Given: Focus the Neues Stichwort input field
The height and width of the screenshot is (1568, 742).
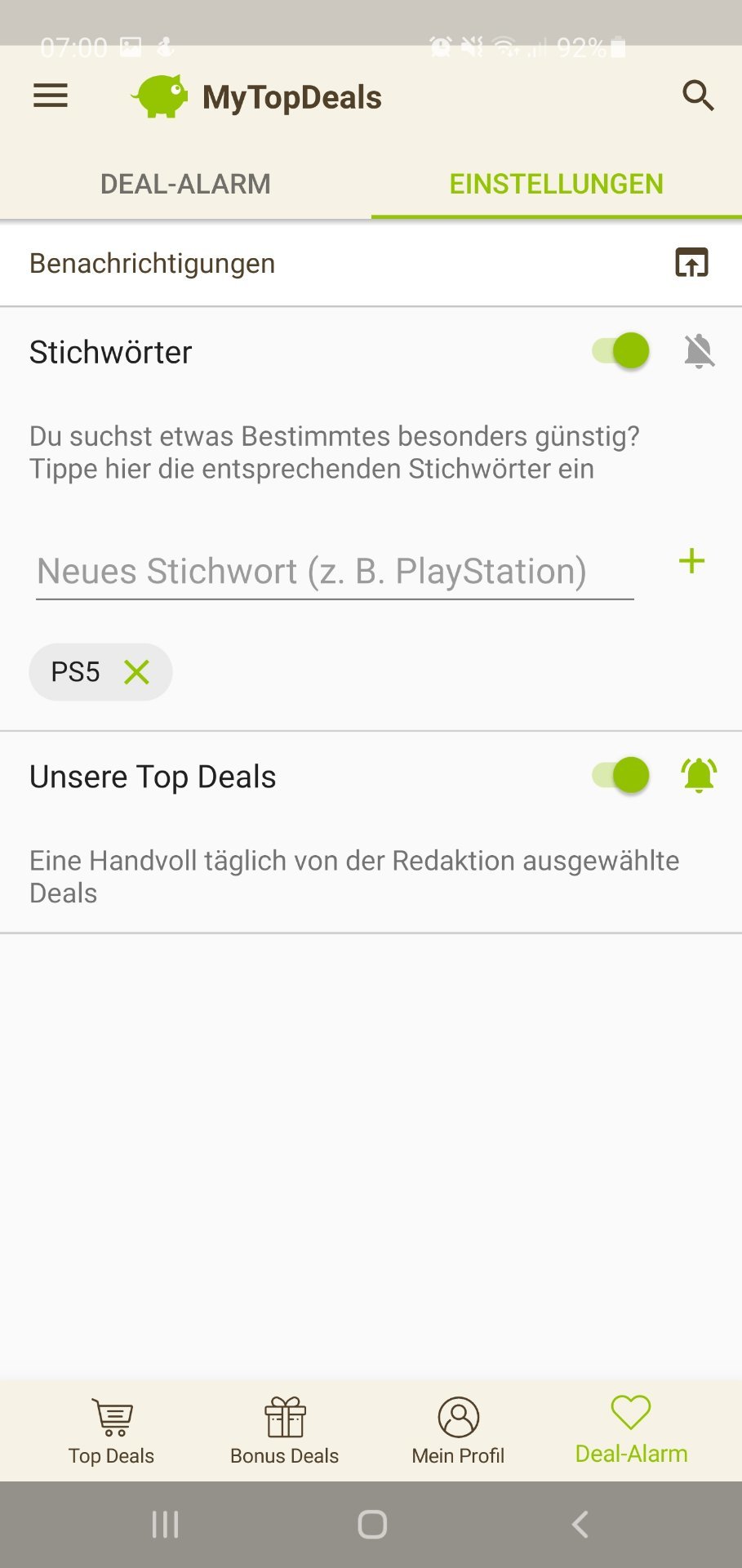Looking at the screenshot, I should point(335,572).
